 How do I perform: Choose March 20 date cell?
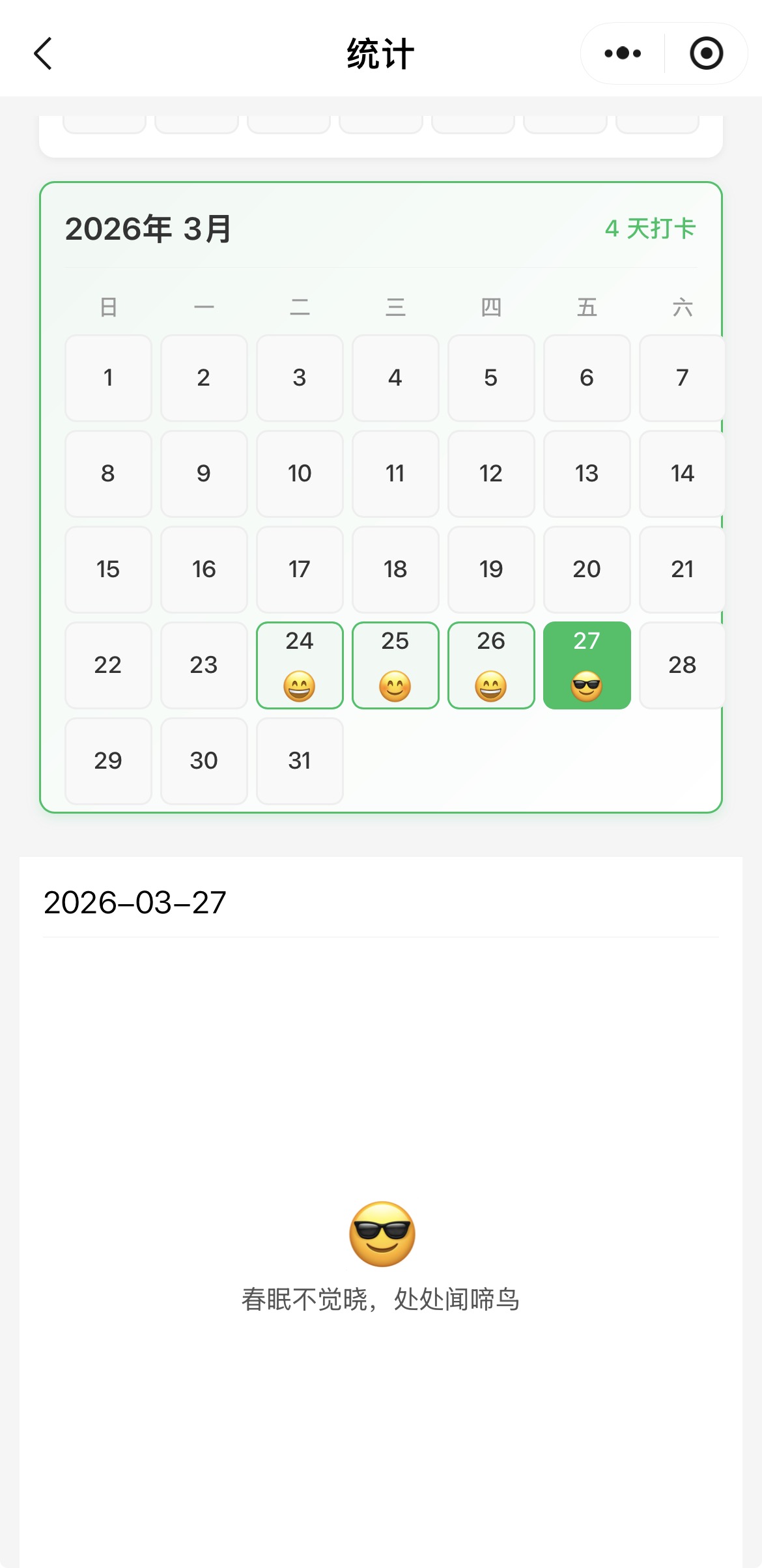587,569
